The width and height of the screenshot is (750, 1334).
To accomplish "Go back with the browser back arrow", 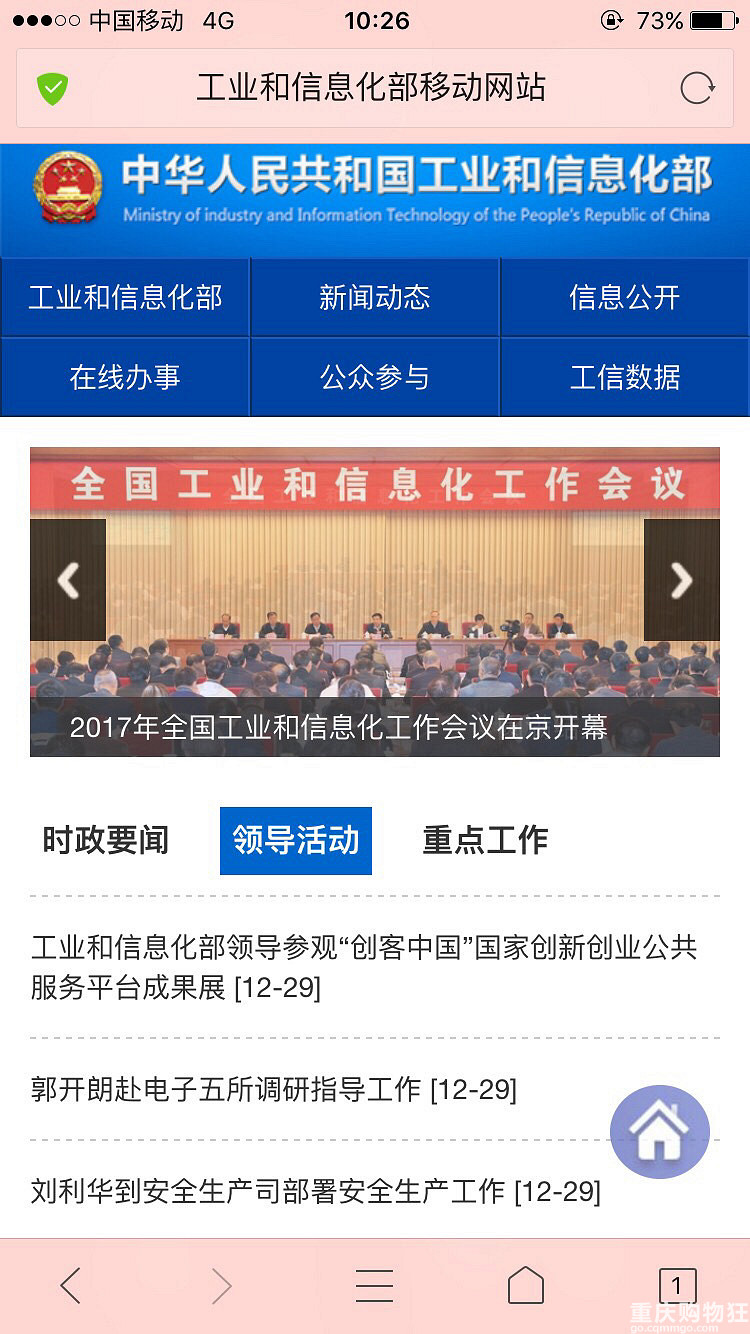I will (x=70, y=1285).
